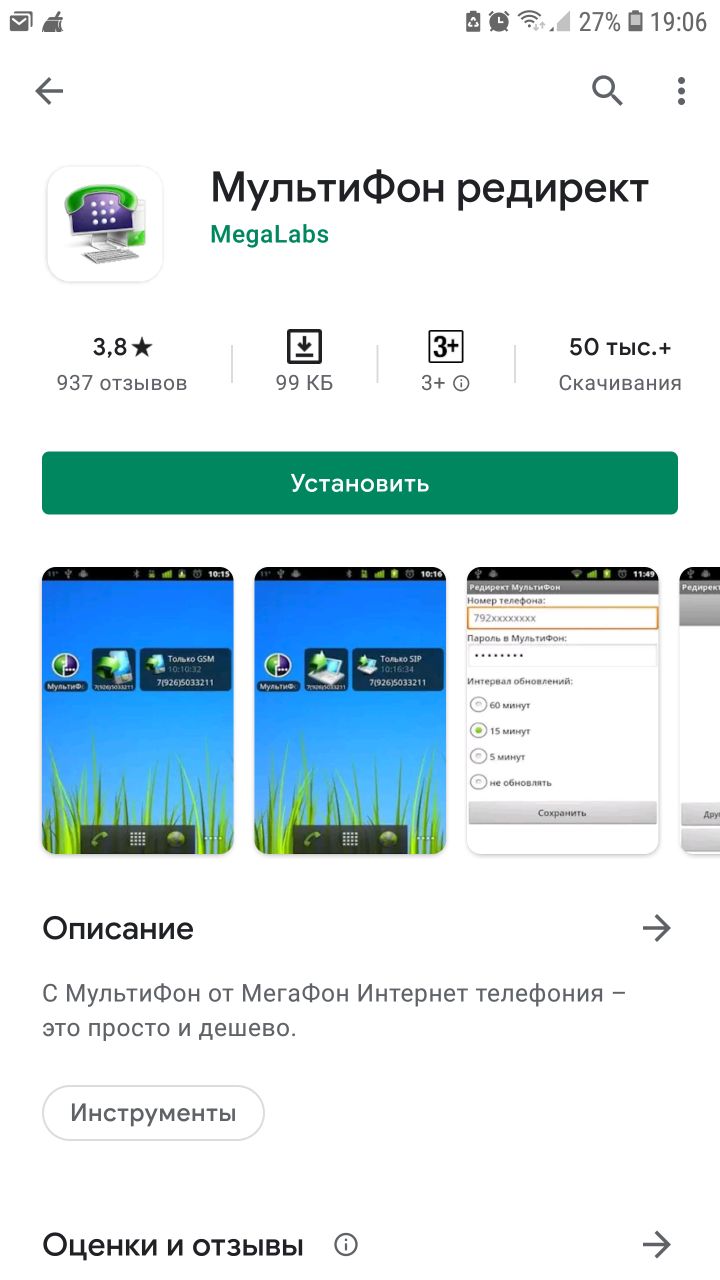Open the search icon
This screenshot has height=1280, width=720.
pyautogui.click(x=607, y=91)
